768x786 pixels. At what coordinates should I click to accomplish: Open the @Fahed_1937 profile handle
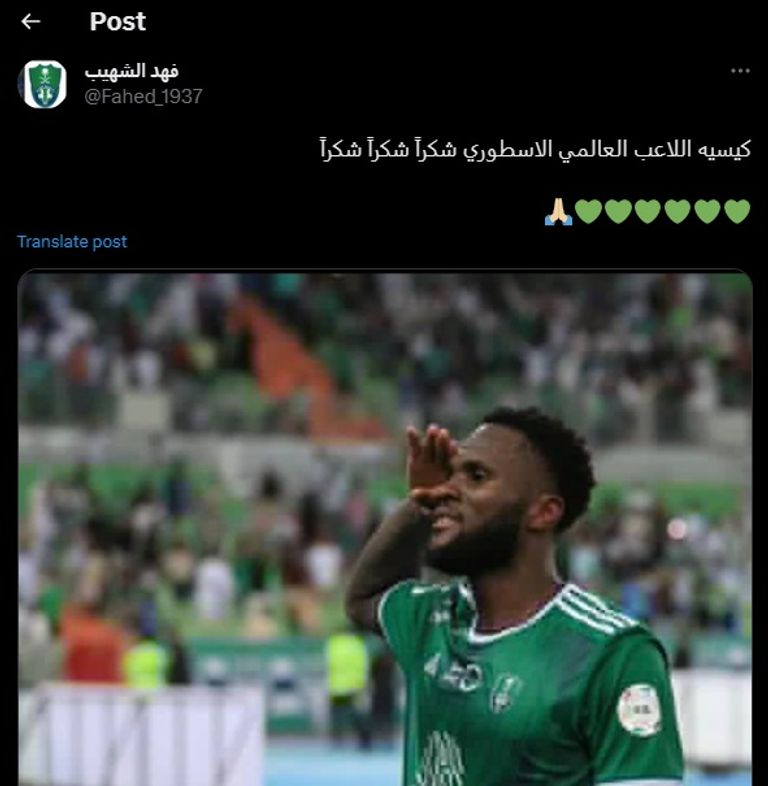coord(144,97)
